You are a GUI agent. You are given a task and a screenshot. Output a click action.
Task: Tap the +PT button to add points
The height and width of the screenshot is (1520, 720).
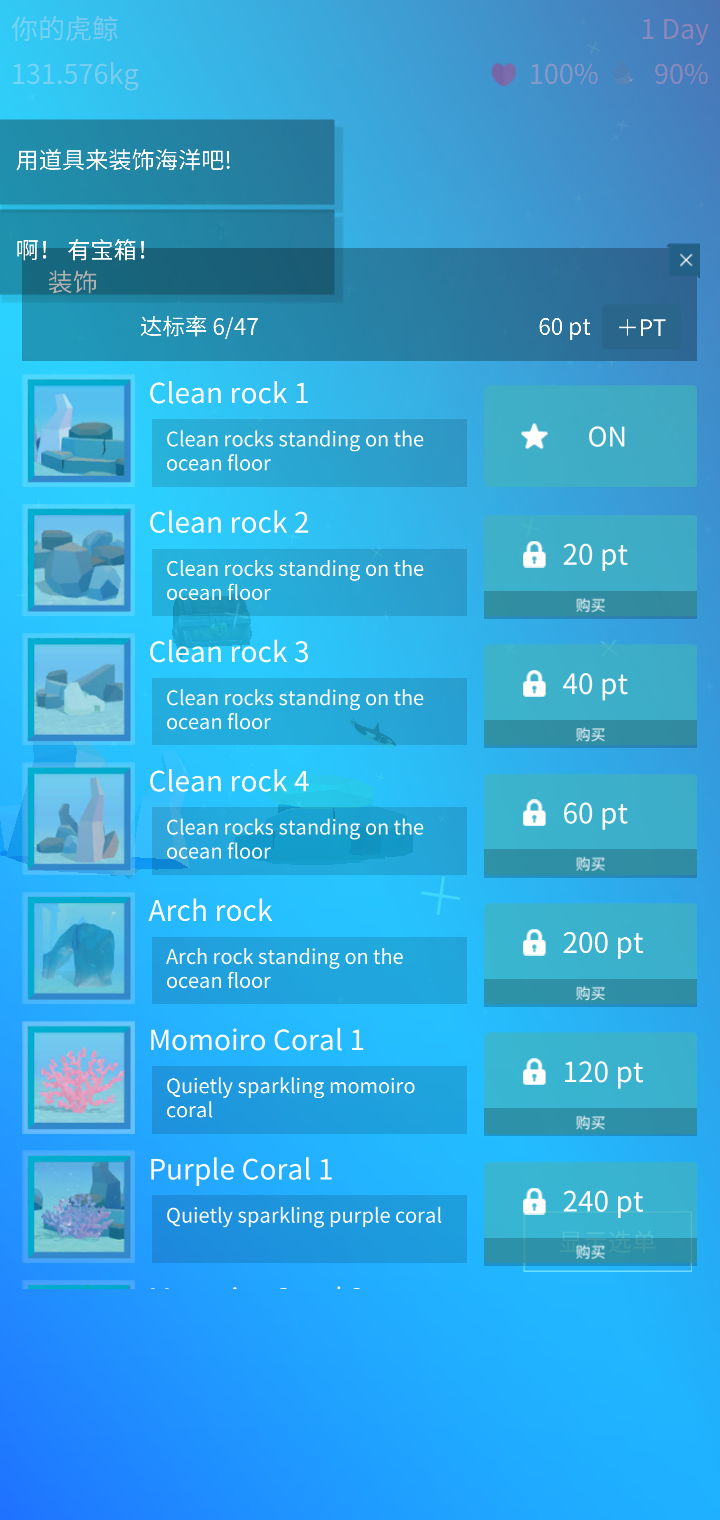[x=641, y=328]
